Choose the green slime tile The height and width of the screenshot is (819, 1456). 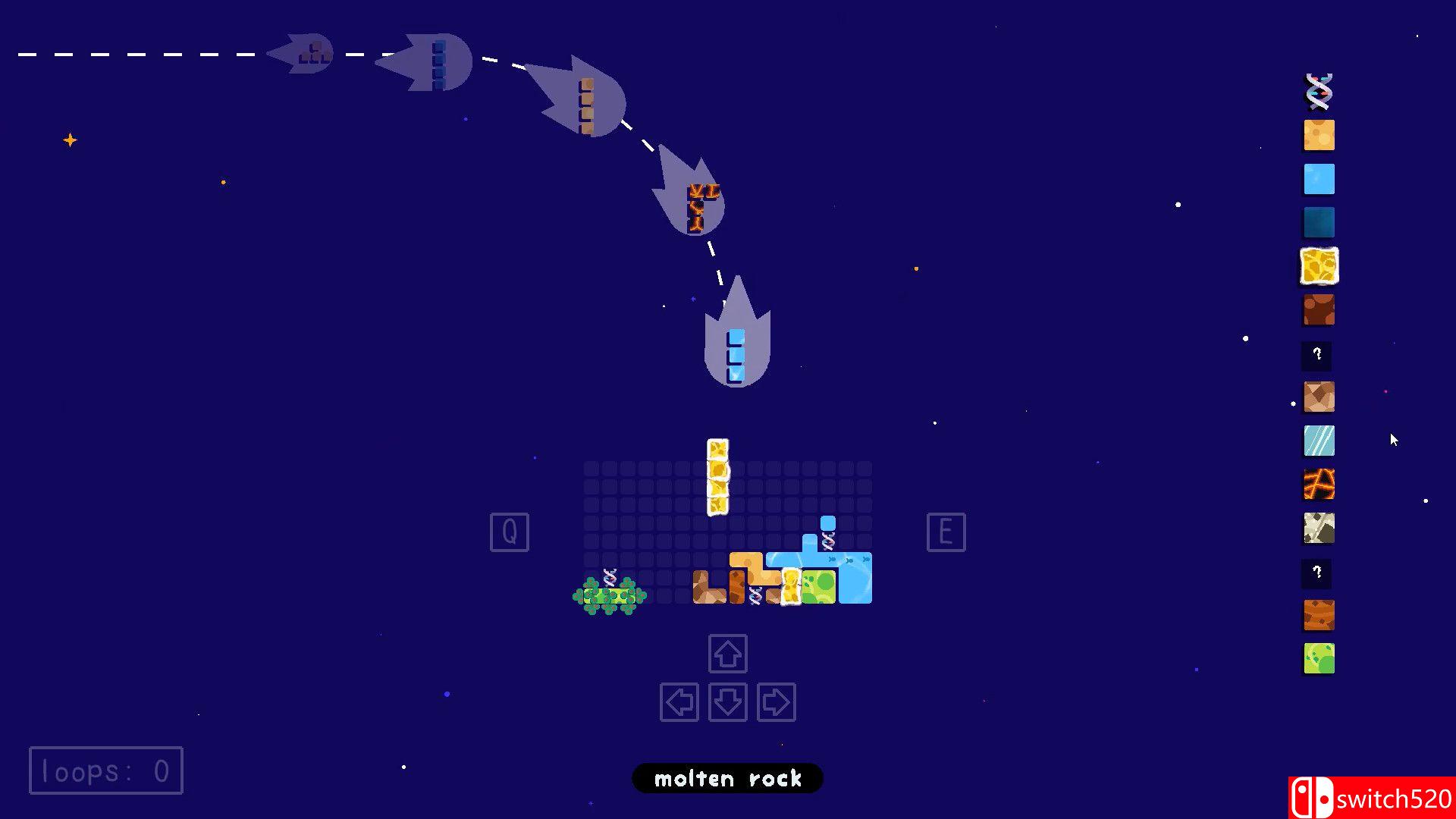coord(1319,658)
